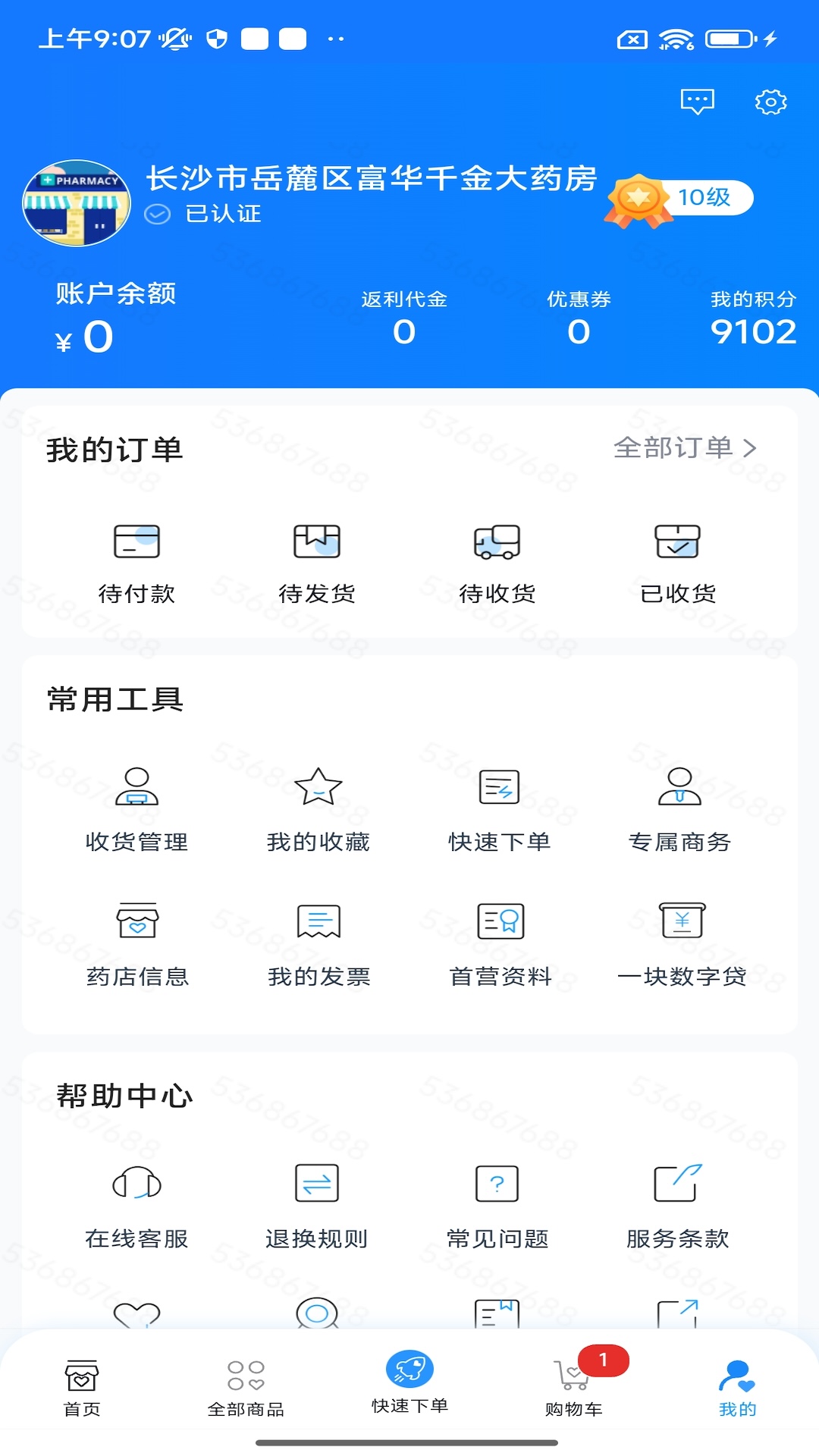819x1456 pixels.
Task: Open 专属商务 dedicated business contact
Action: tap(679, 808)
